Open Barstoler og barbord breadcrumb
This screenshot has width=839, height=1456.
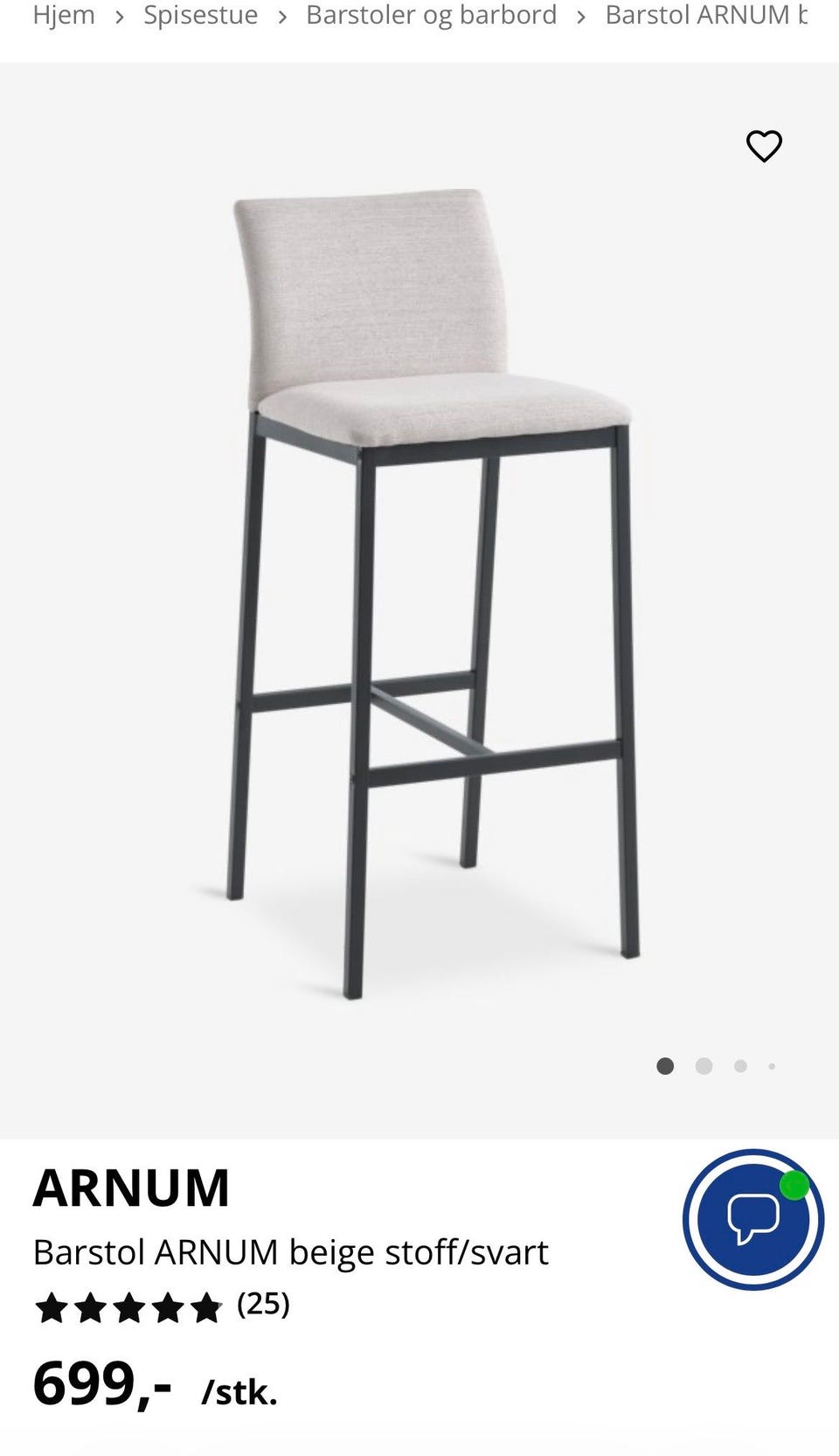(431, 15)
